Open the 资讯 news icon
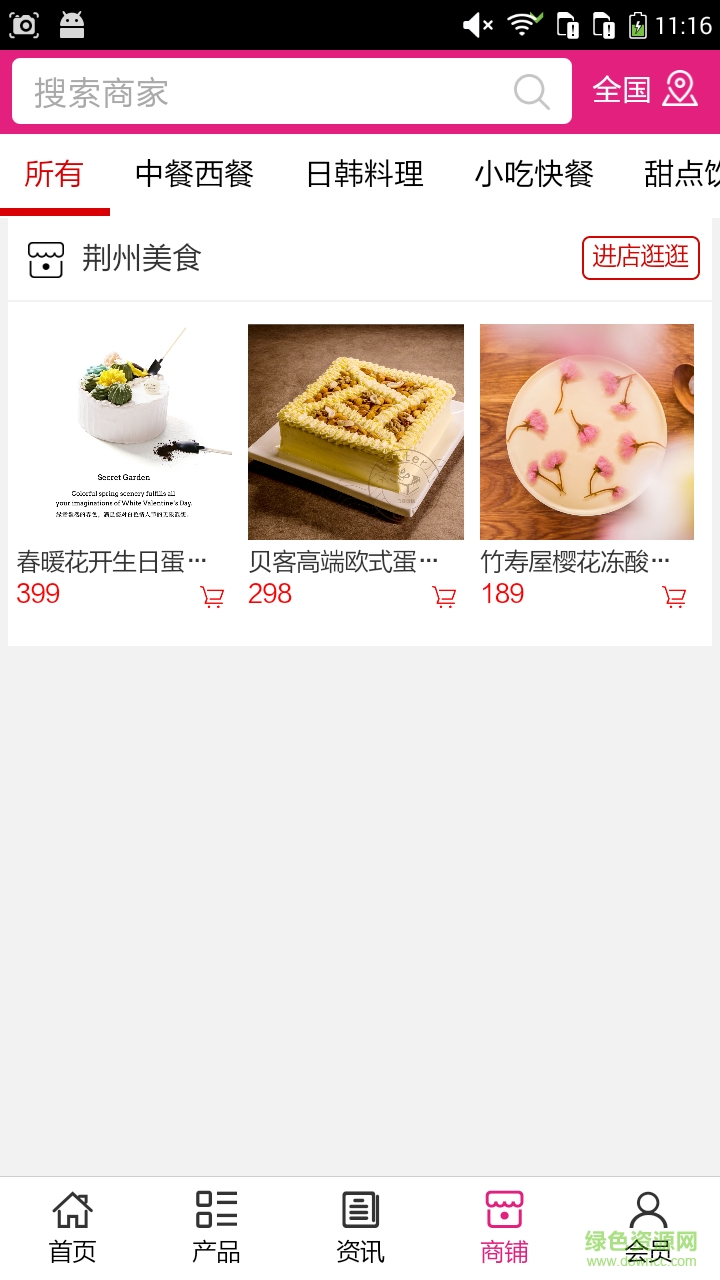This screenshot has width=720, height=1280. (x=359, y=1211)
